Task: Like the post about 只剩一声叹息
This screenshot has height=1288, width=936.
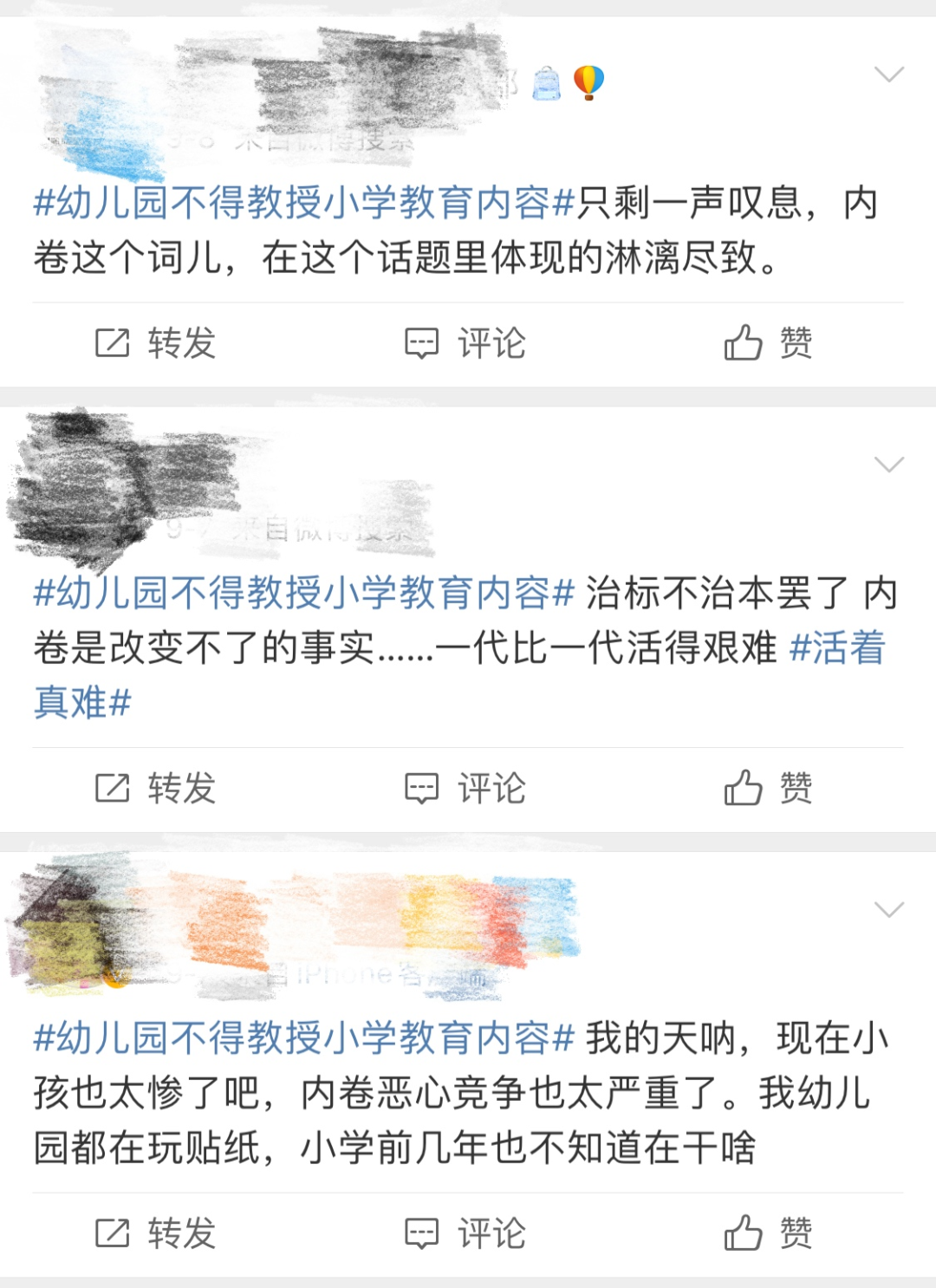Action: [768, 343]
